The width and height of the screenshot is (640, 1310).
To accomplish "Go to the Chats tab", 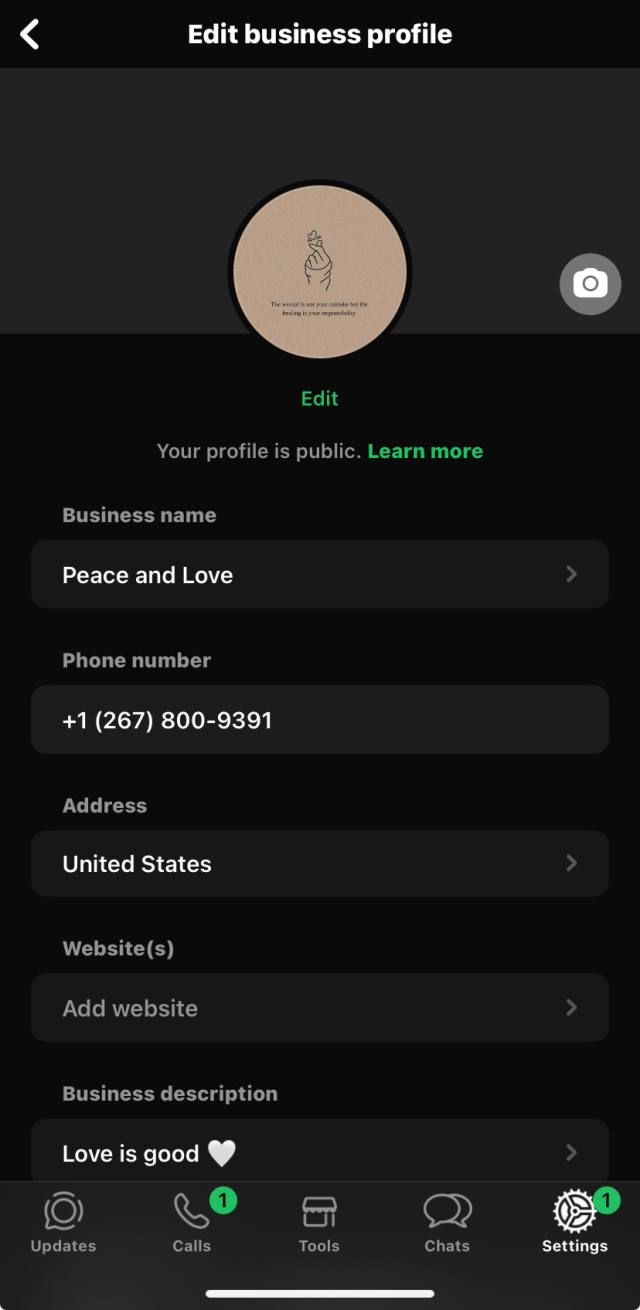I will pyautogui.click(x=447, y=1223).
